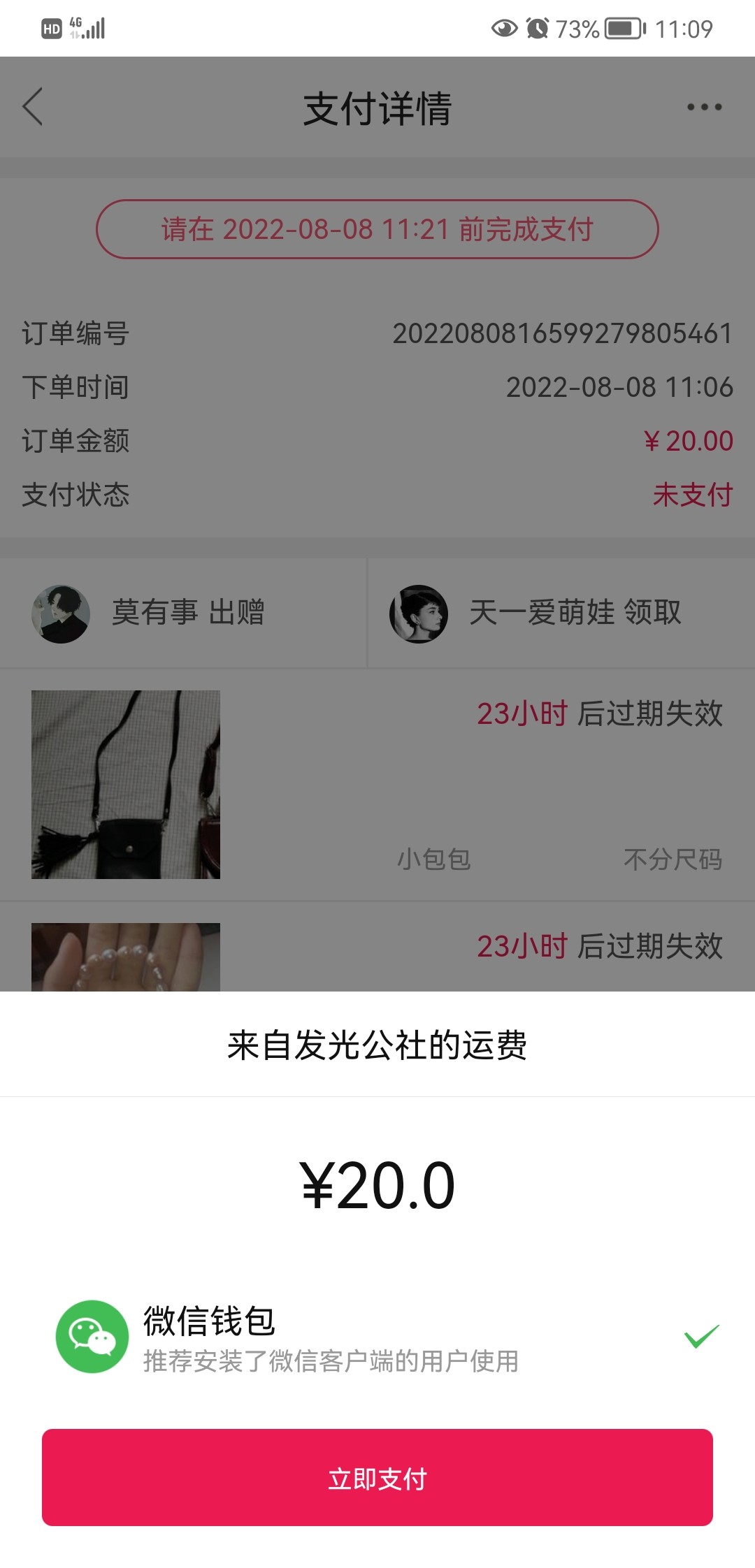This screenshot has height=1568, width=755.
Task: Go back from 支付详情 page
Action: [x=34, y=107]
